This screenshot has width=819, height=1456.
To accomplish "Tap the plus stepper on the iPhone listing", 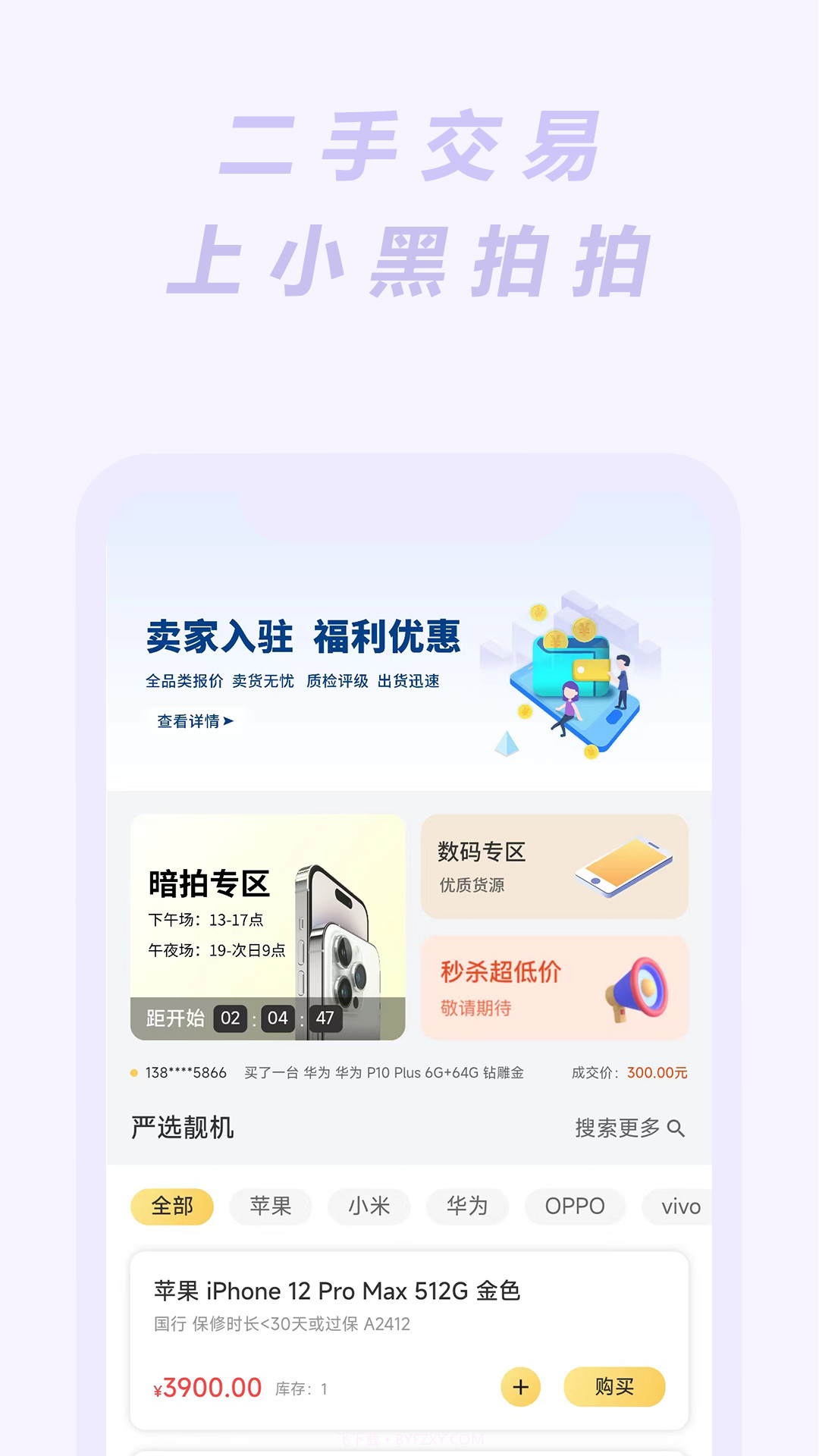I will point(520,1386).
